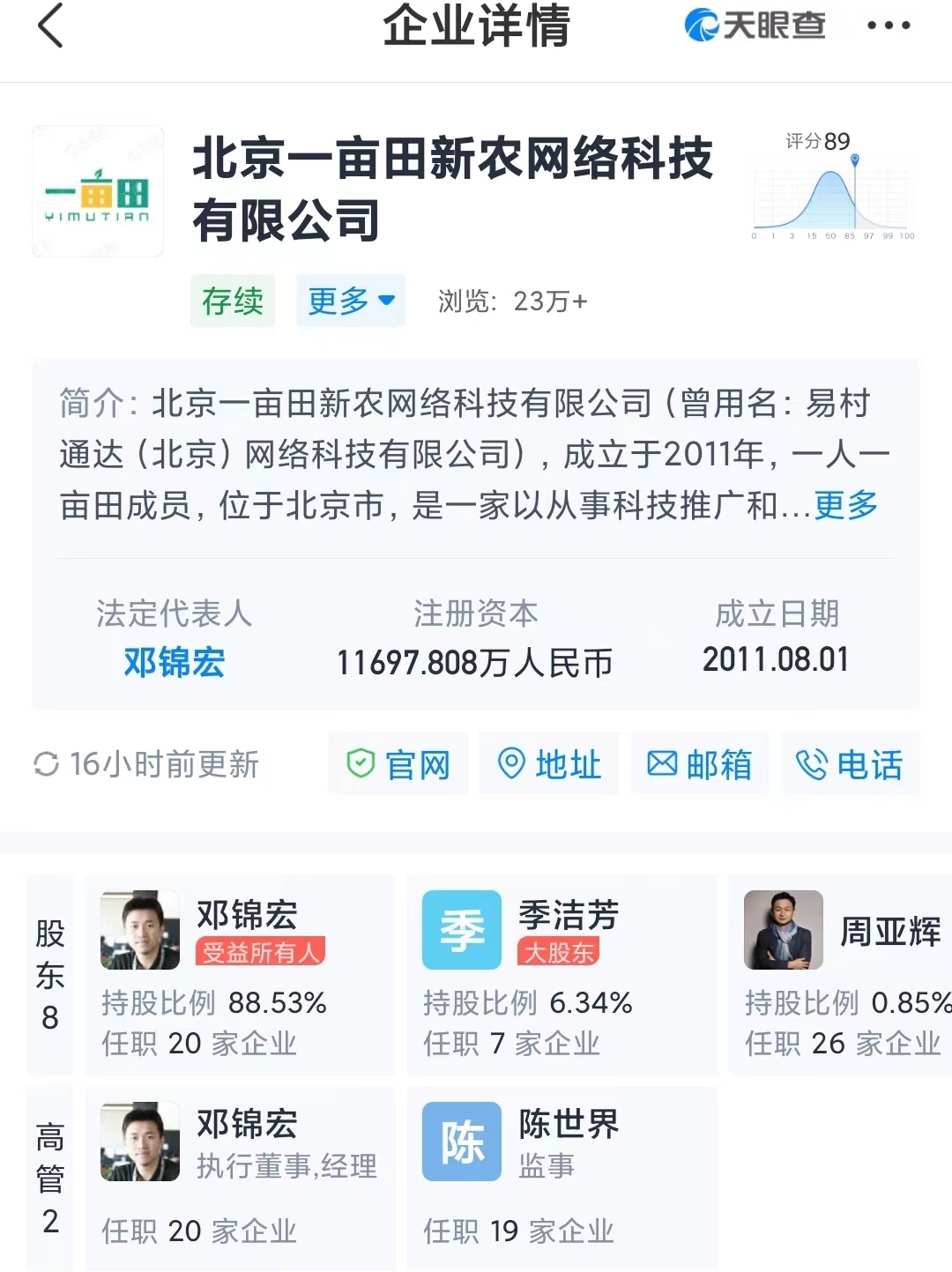Open the 高管 2 executives list
952x1272 pixels.
click(x=50, y=1178)
